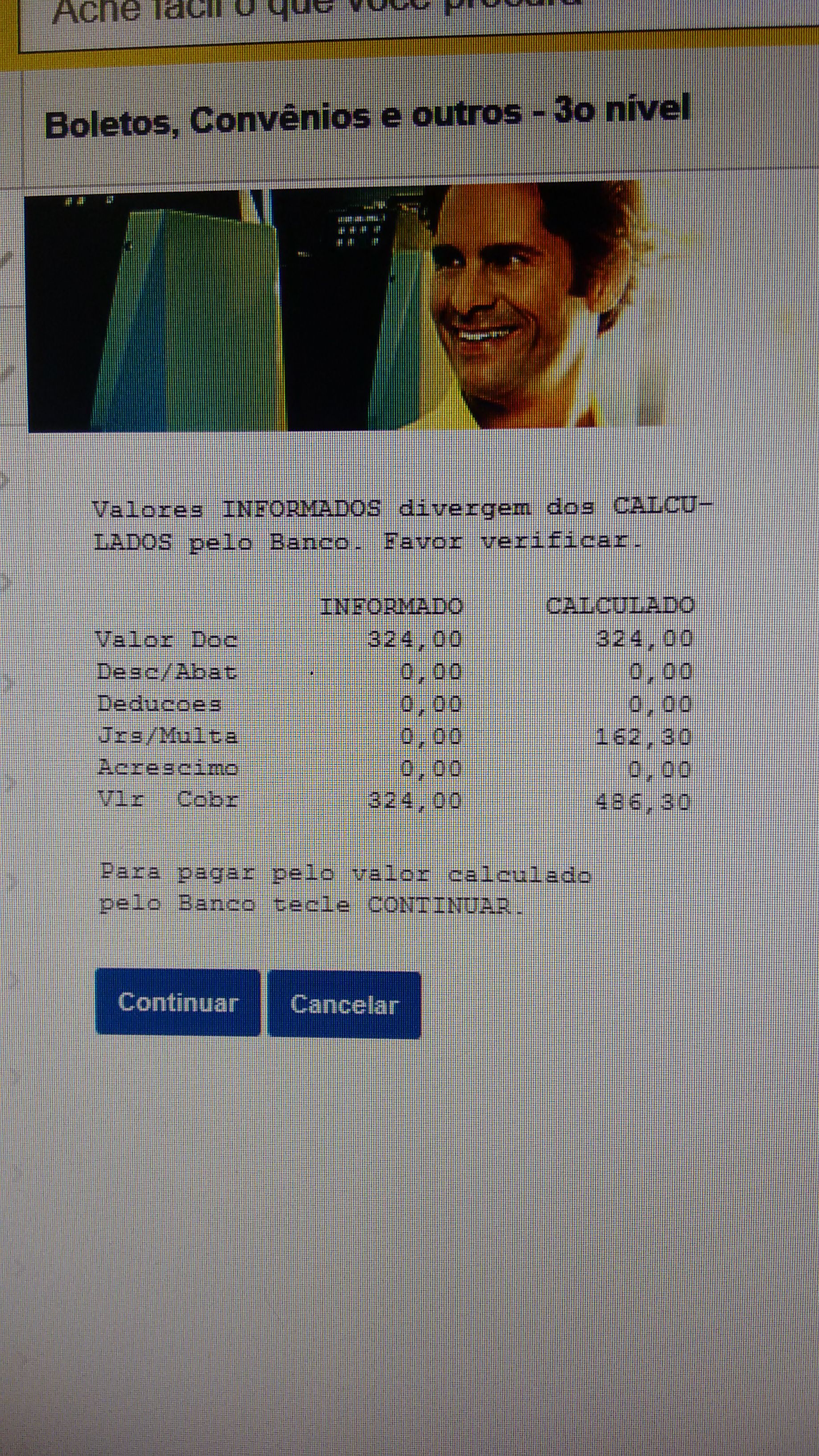Tap Continuar to pay the calculated value
The height and width of the screenshot is (1456, 819).
pos(178,1002)
